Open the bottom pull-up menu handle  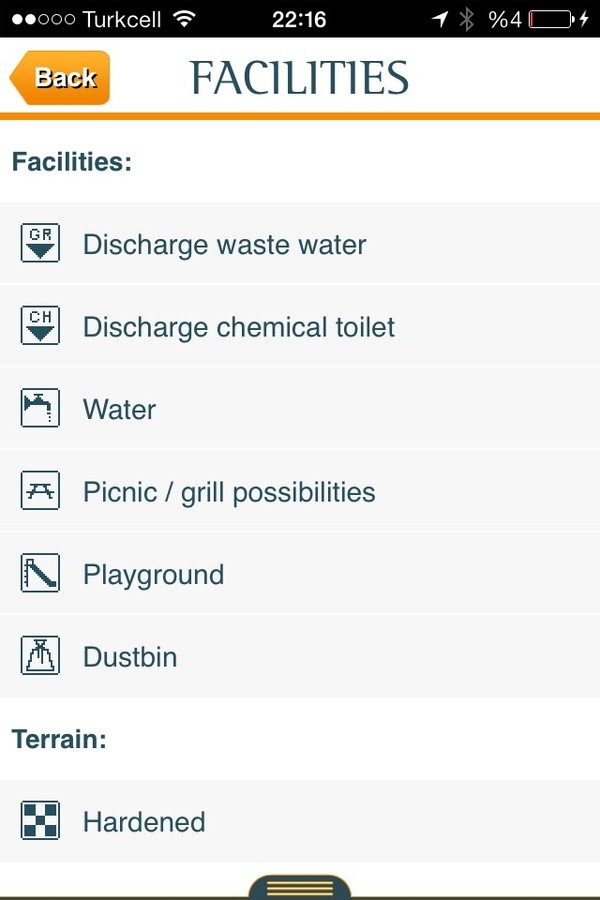point(299,888)
